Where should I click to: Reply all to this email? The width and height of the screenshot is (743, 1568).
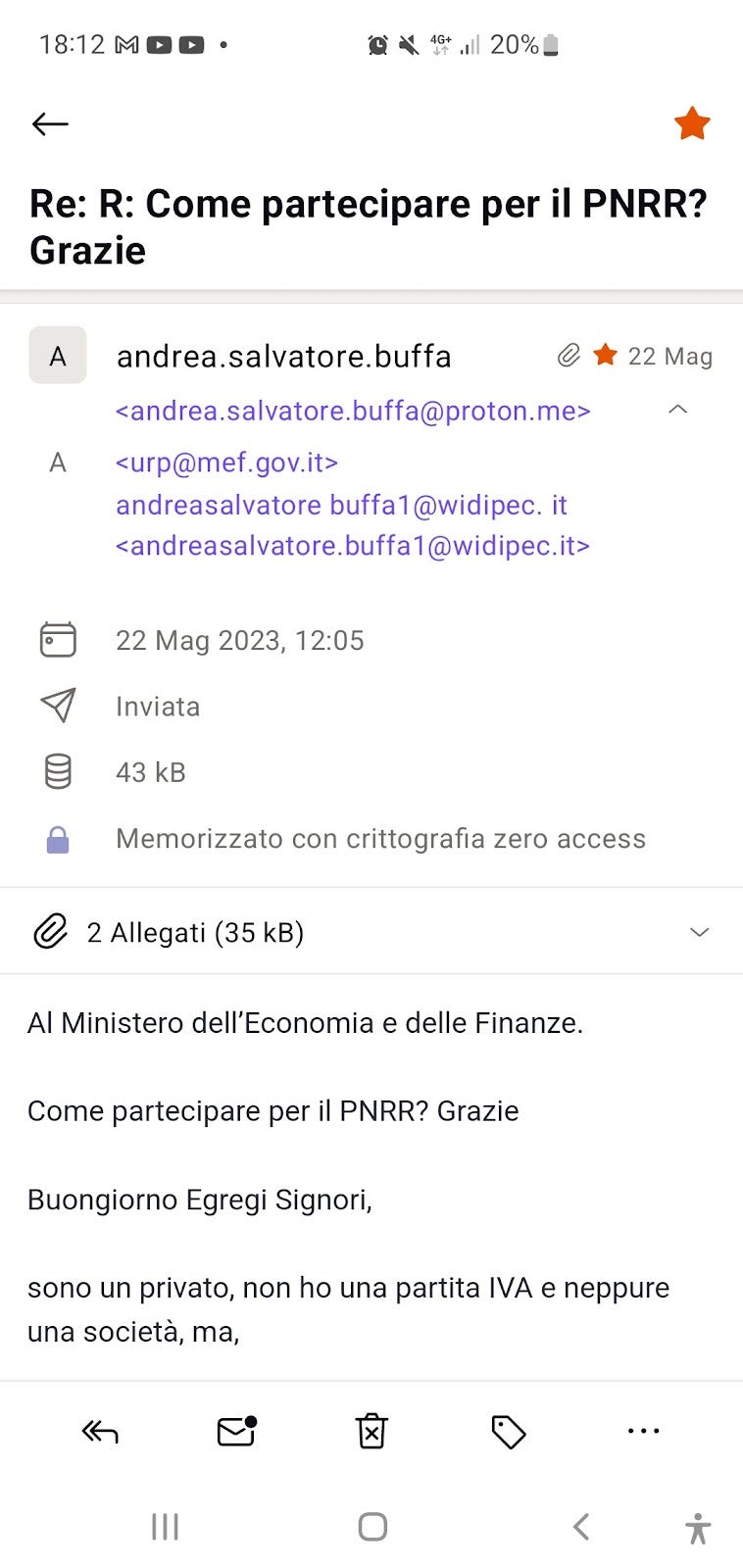tap(100, 1433)
